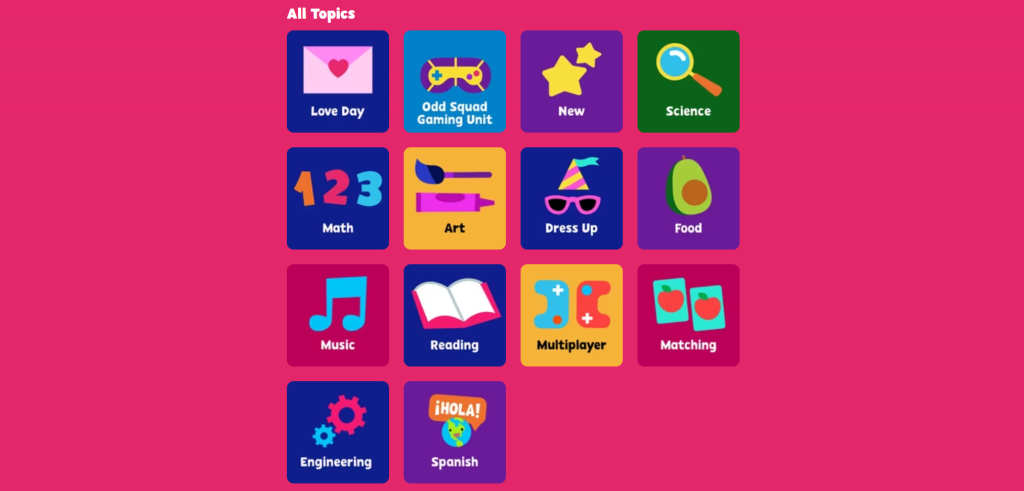Open the Music topic
Screen dimensions: 1024x491
point(337,315)
